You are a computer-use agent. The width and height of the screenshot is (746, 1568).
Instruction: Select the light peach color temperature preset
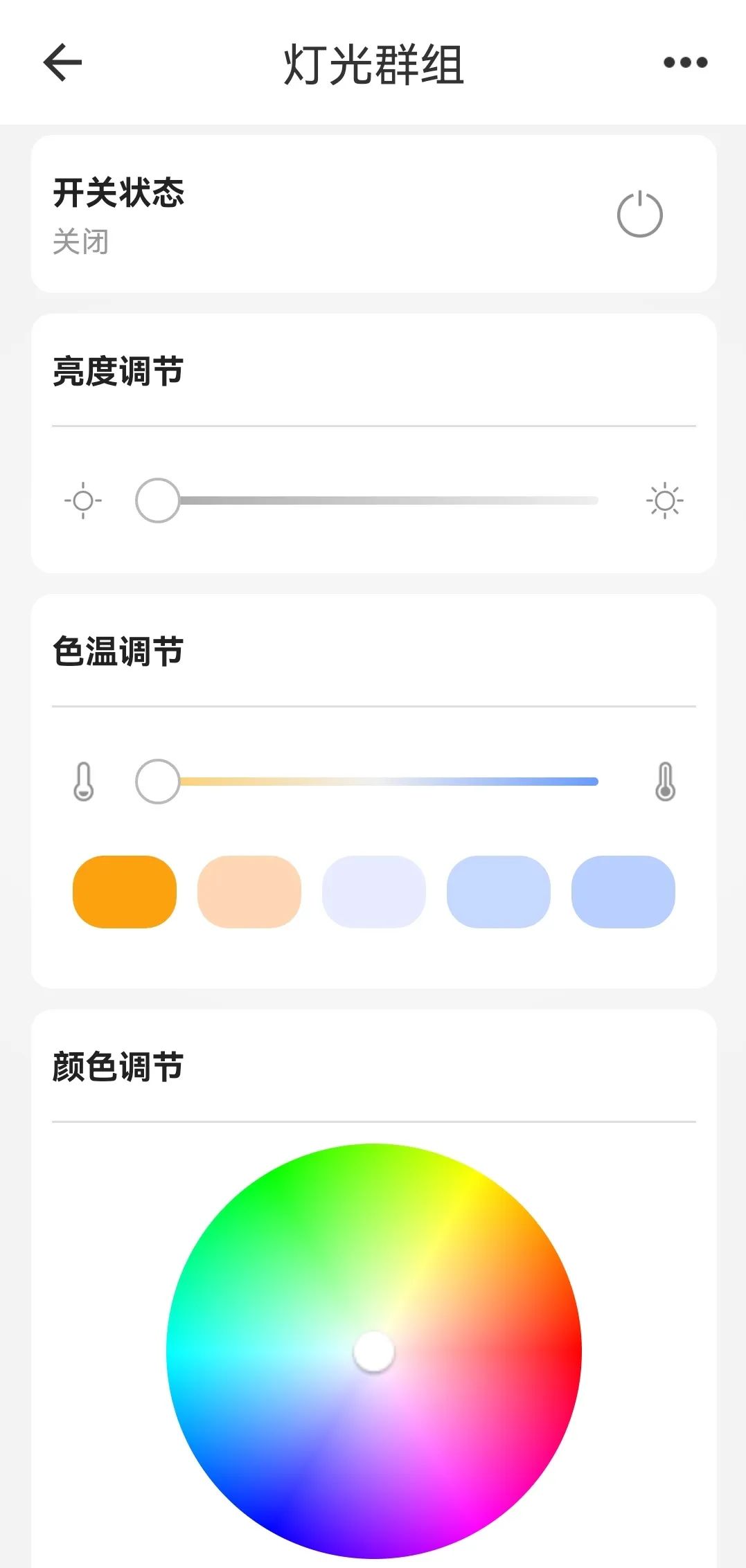click(x=249, y=892)
